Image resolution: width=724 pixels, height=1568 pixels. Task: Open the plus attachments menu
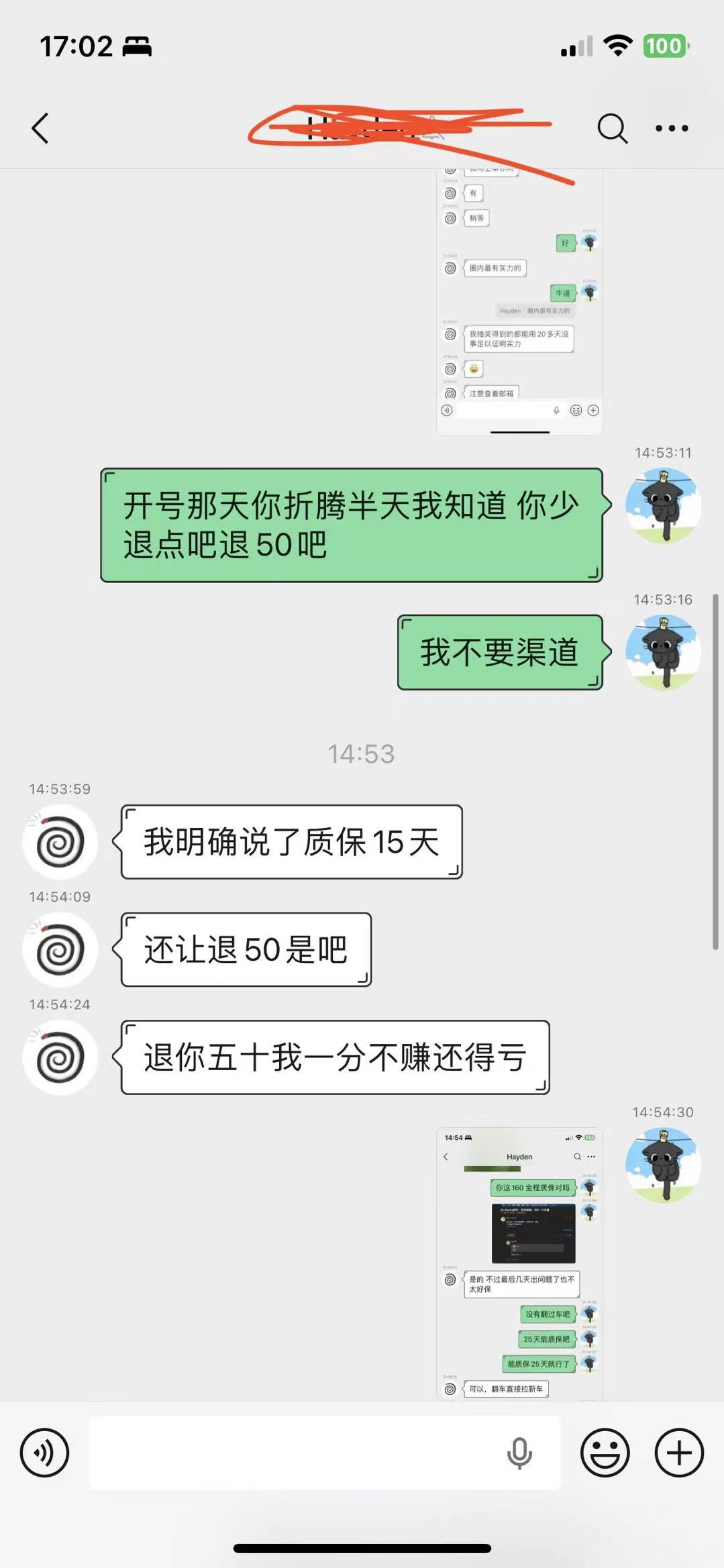click(679, 1453)
